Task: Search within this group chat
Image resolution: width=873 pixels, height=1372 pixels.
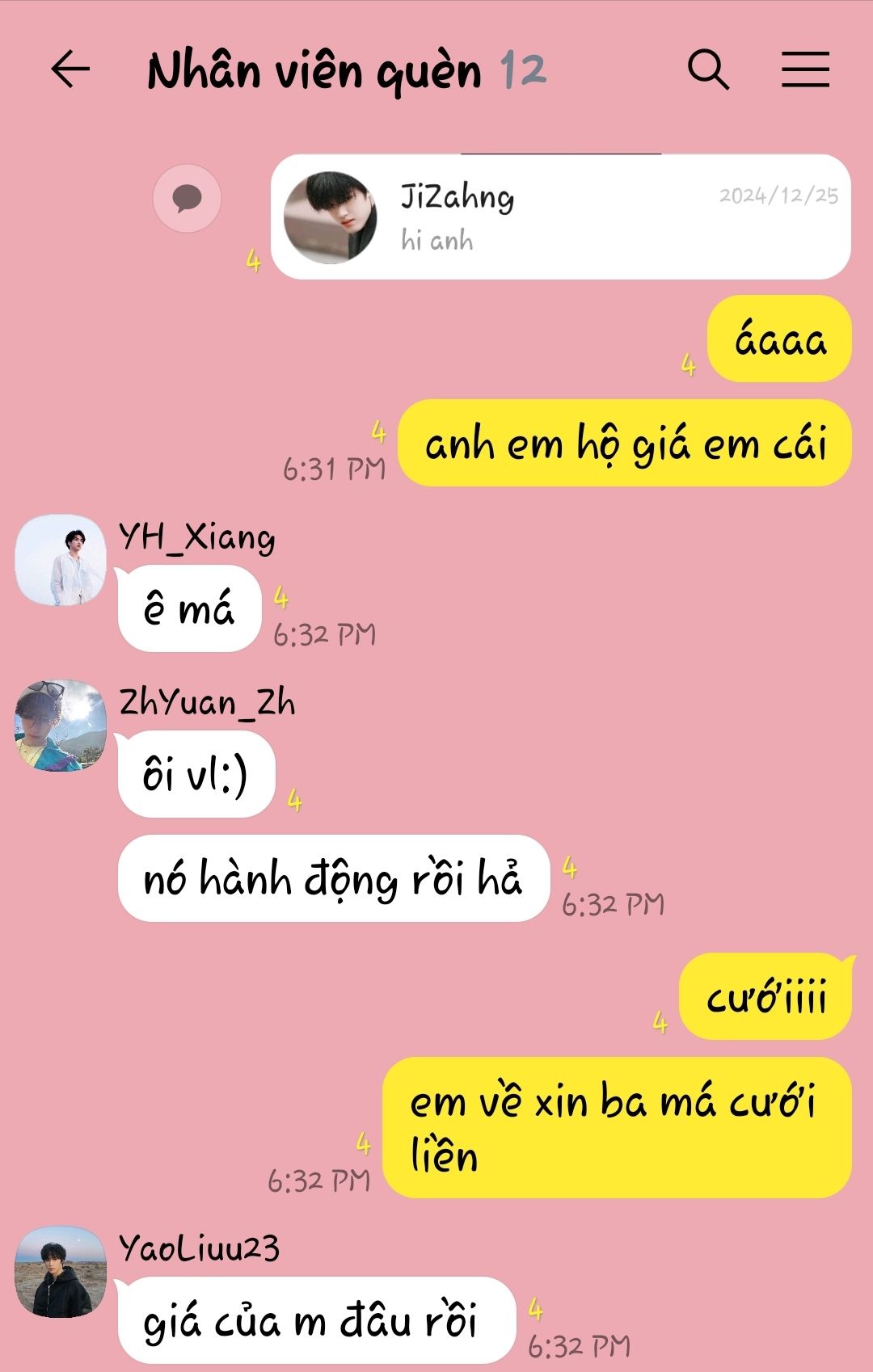Action: point(708,69)
